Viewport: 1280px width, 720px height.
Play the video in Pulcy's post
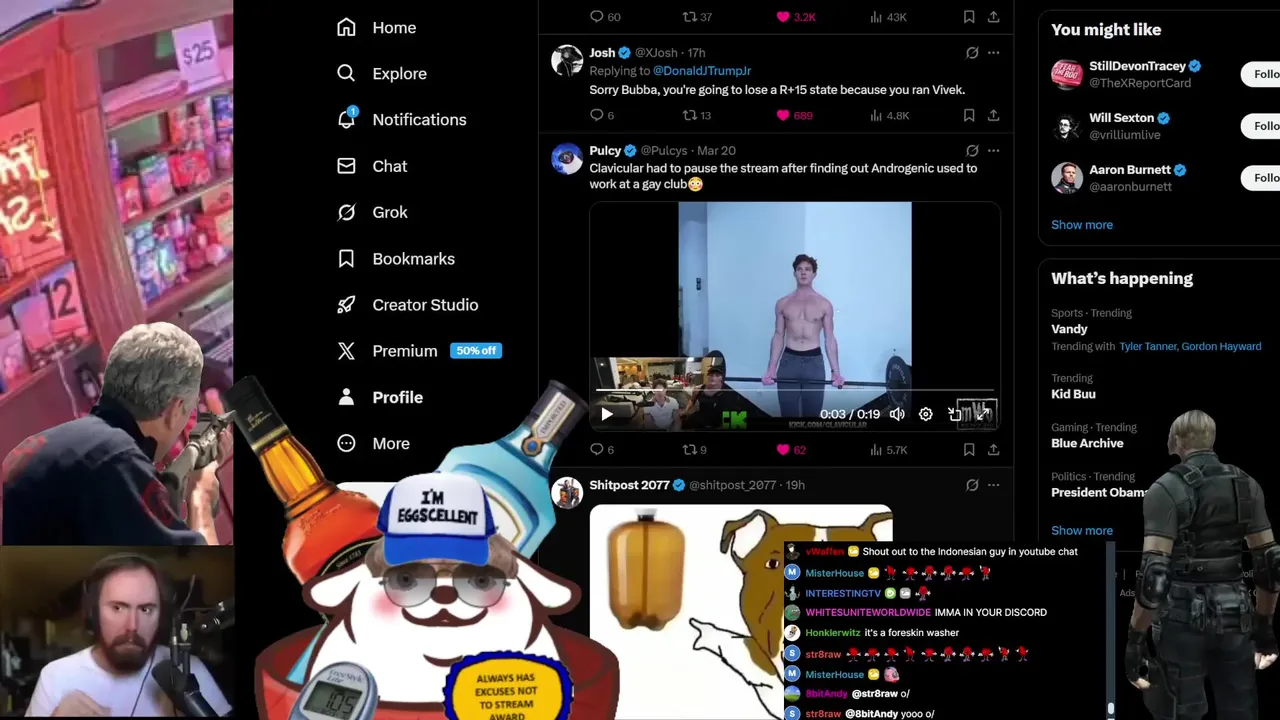[607, 414]
